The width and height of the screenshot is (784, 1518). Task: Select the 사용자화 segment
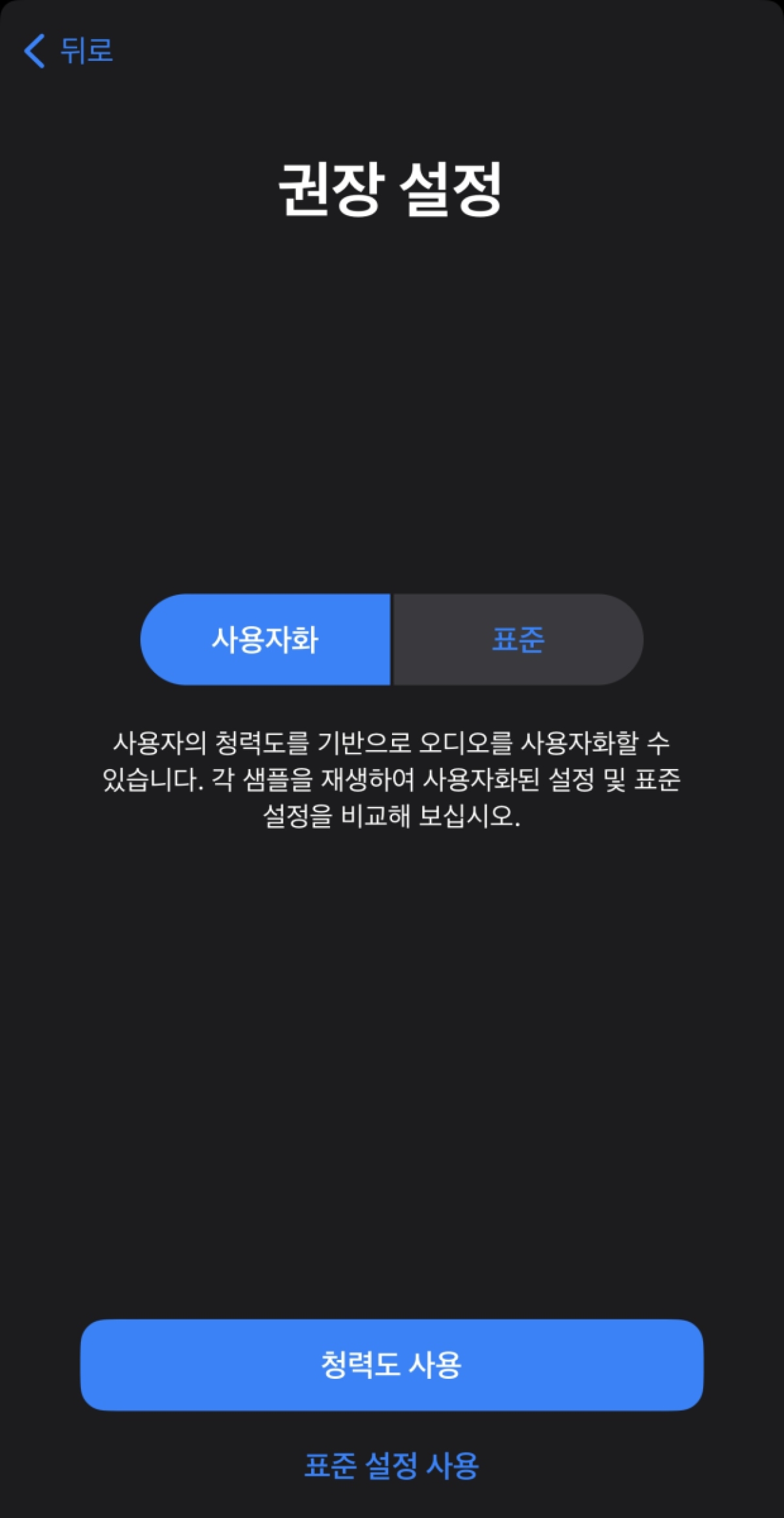click(x=265, y=639)
